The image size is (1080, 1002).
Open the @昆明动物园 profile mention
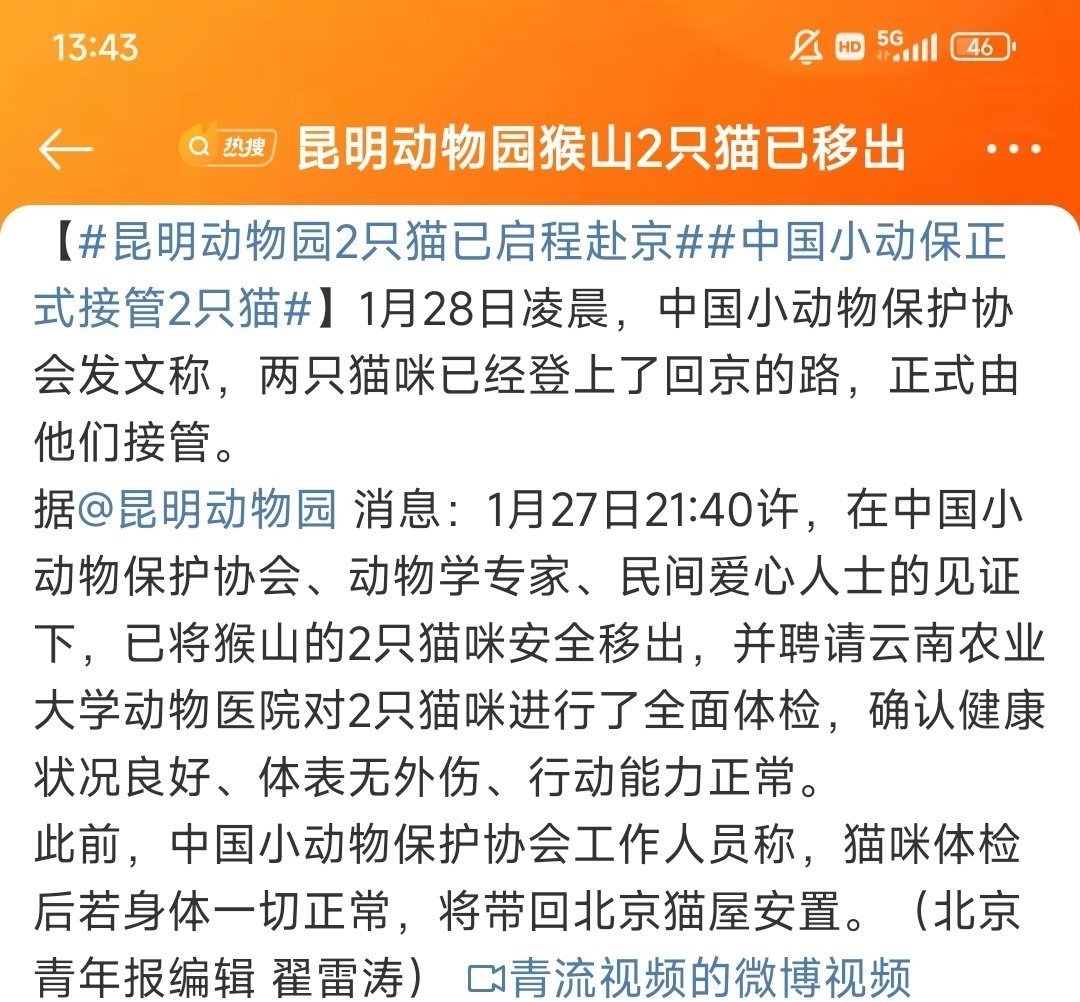(208, 510)
